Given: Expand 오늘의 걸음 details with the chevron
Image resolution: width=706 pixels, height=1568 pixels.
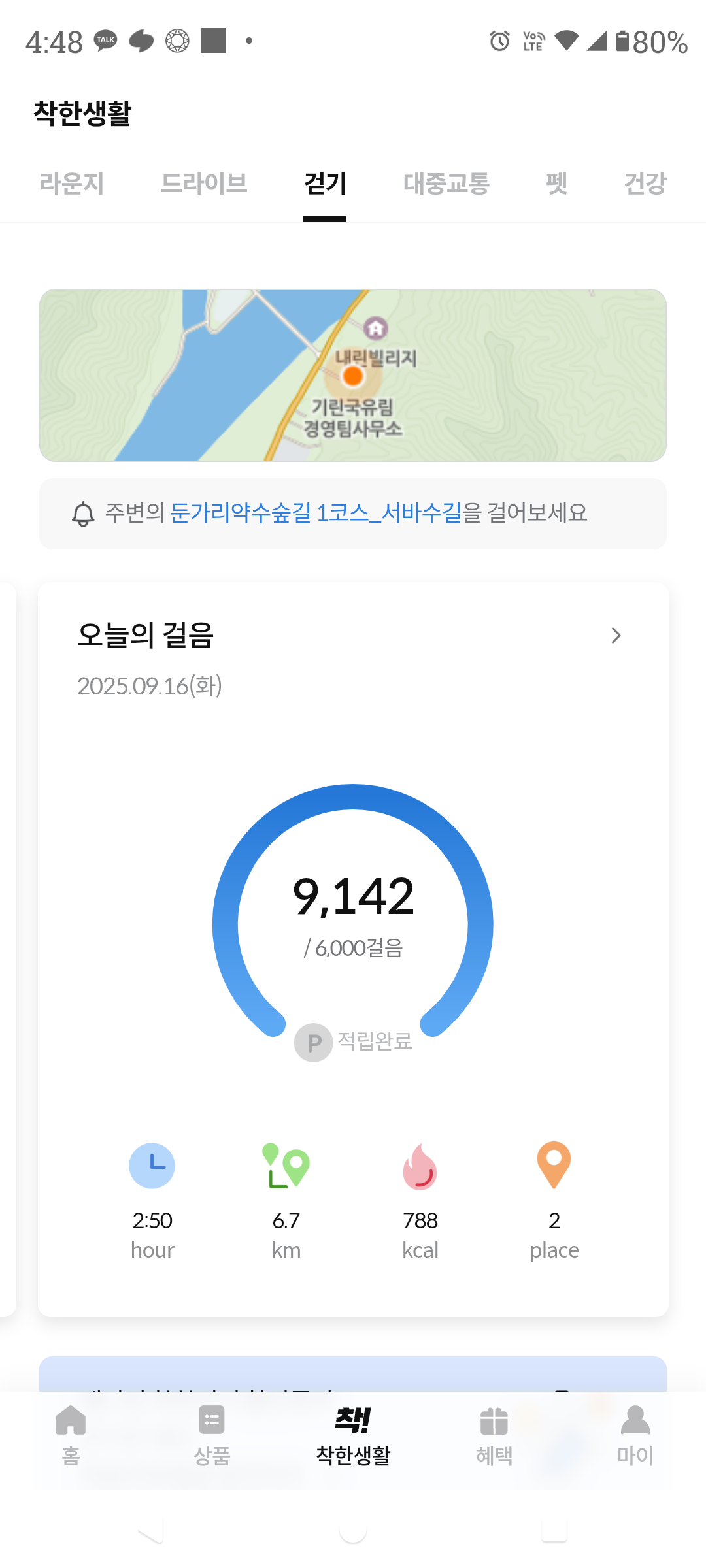Looking at the screenshot, I should [616, 635].
